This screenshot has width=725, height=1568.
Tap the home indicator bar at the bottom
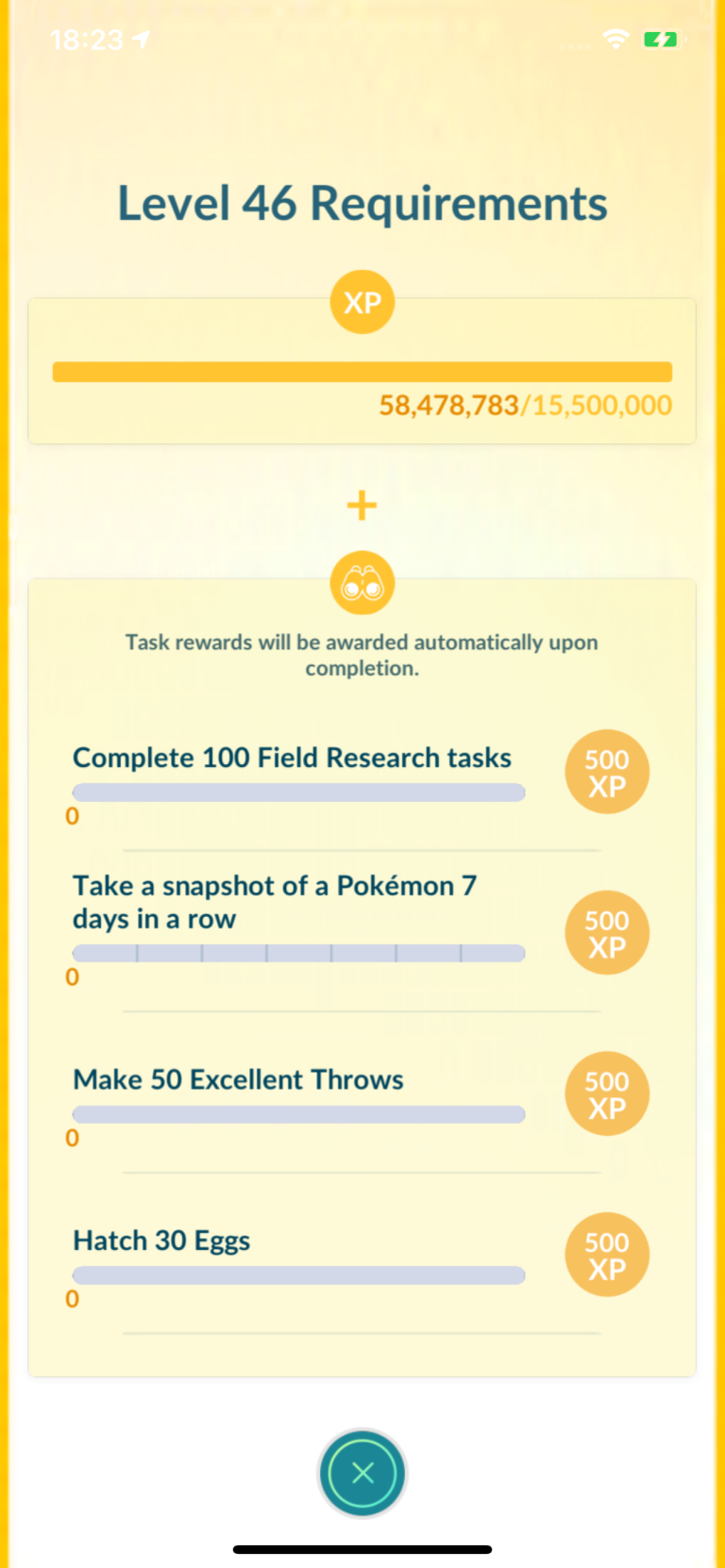(x=362, y=1548)
